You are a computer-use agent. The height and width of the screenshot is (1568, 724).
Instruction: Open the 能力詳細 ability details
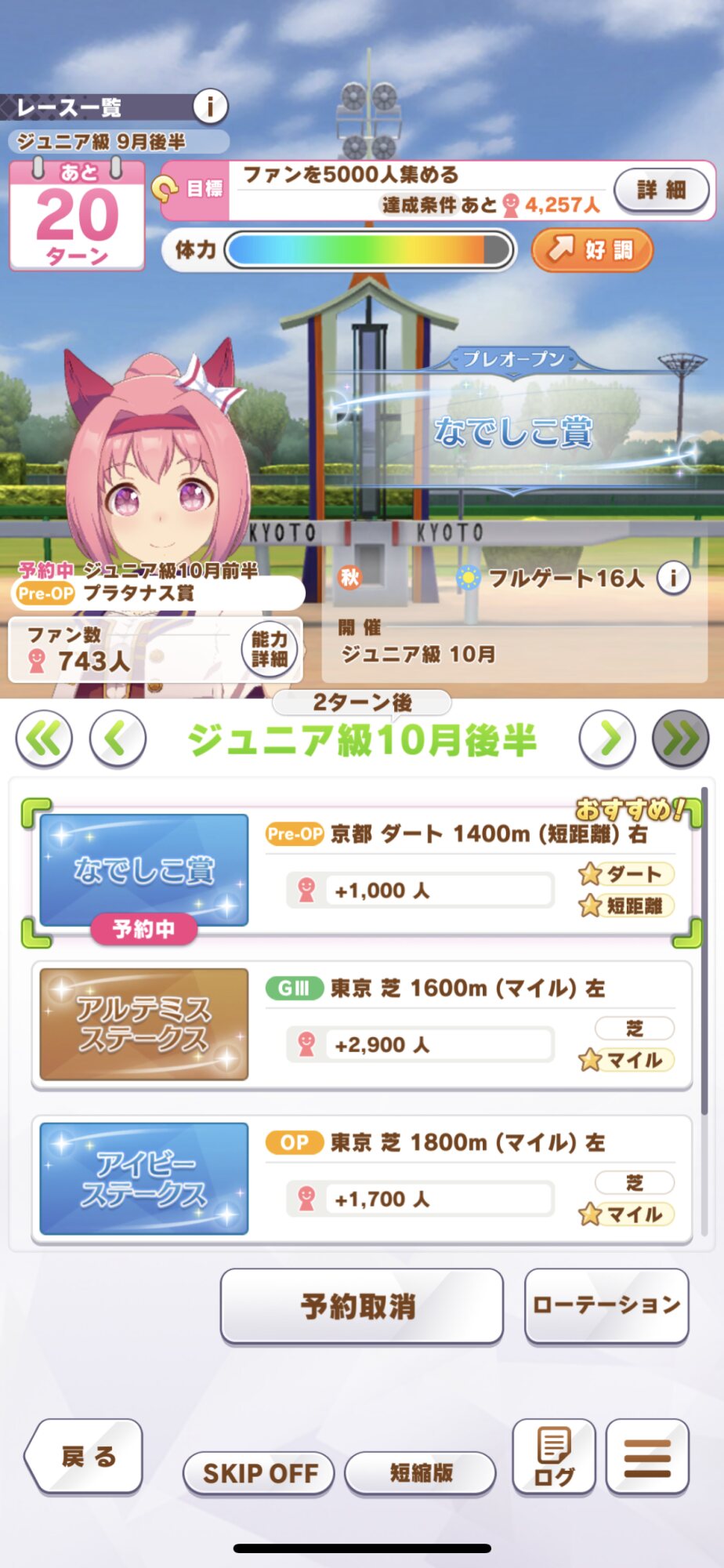pos(270,649)
